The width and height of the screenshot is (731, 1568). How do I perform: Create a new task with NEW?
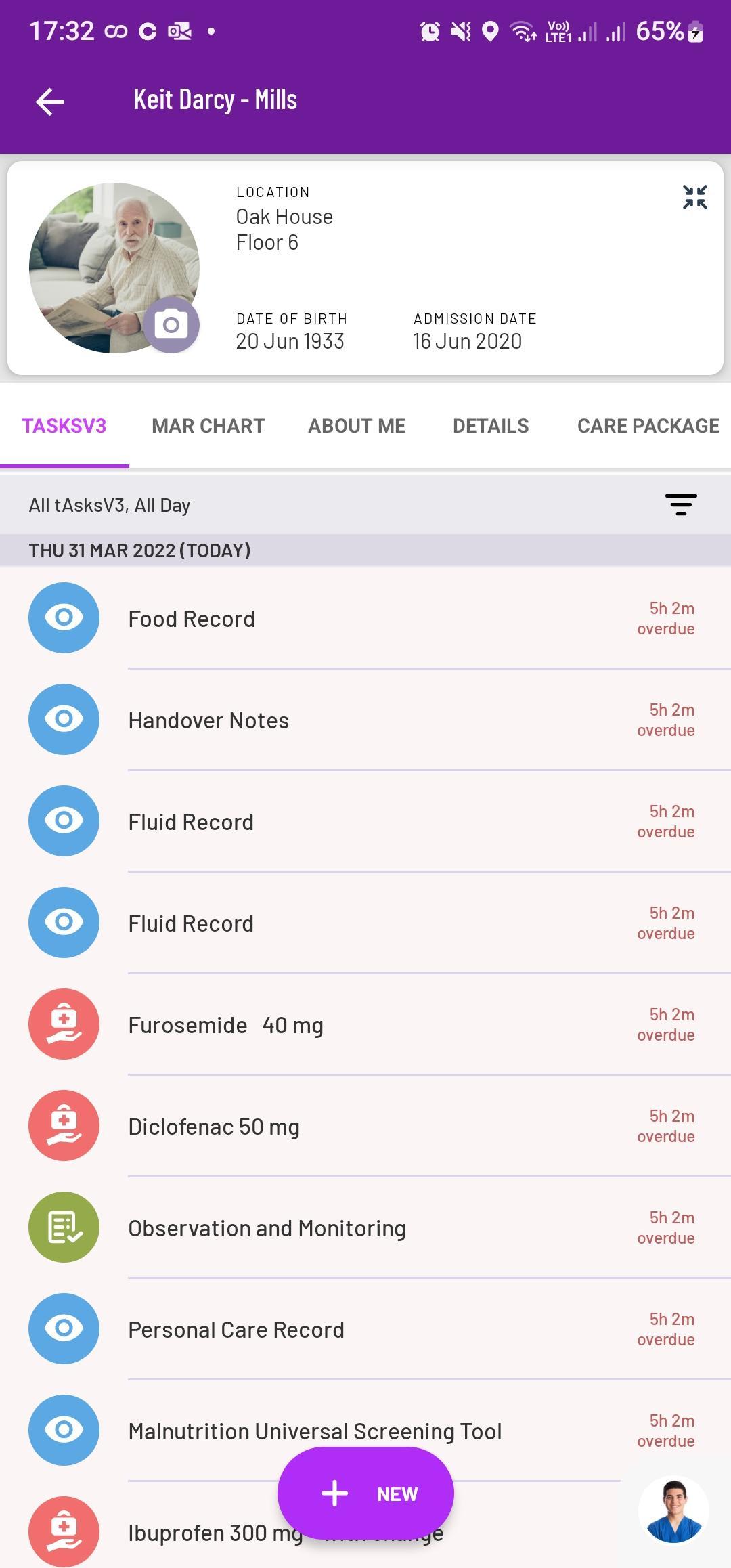365,1494
